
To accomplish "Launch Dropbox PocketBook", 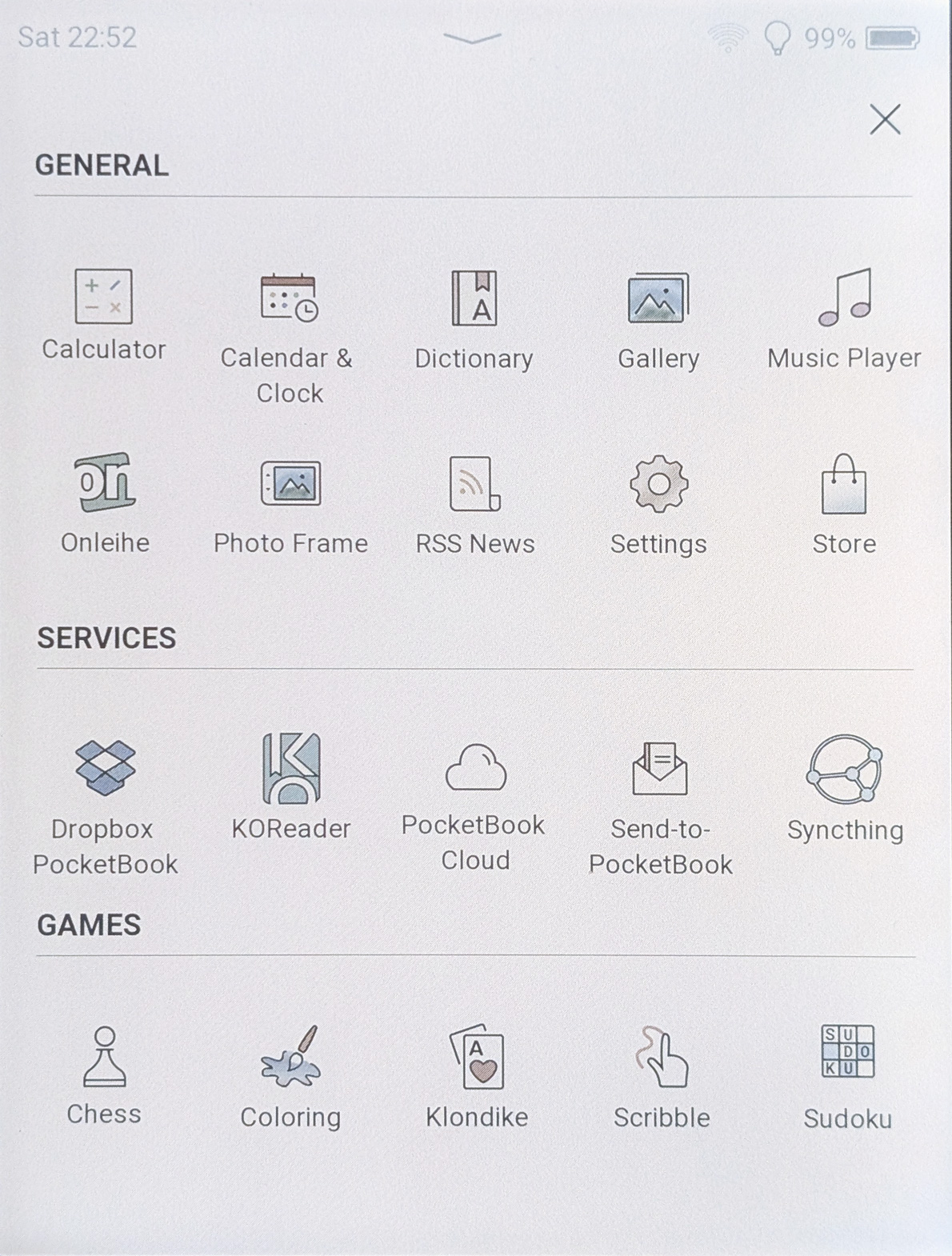I will point(105,768).
